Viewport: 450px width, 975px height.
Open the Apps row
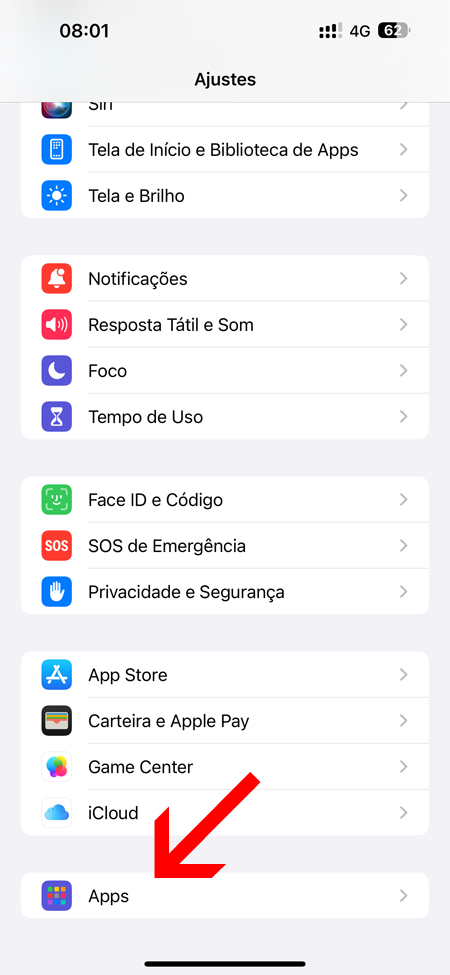[x=225, y=895]
